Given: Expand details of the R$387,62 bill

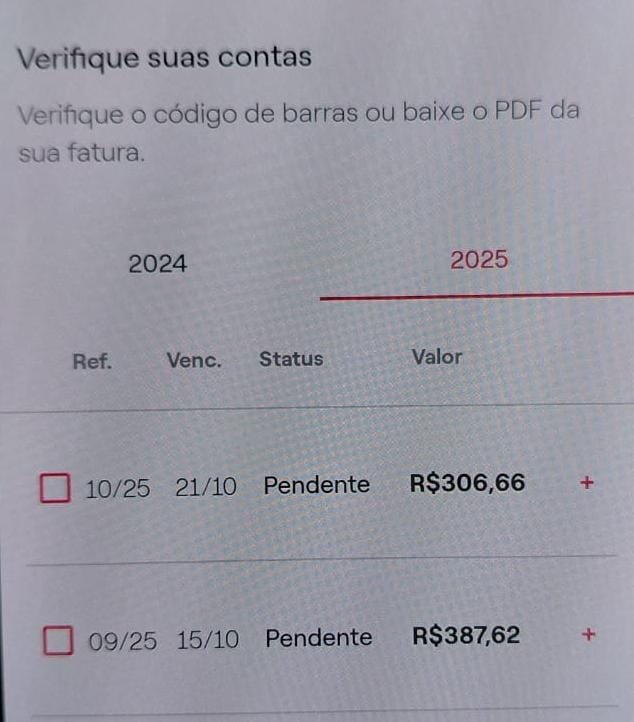Looking at the screenshot, I should (589, 634).
